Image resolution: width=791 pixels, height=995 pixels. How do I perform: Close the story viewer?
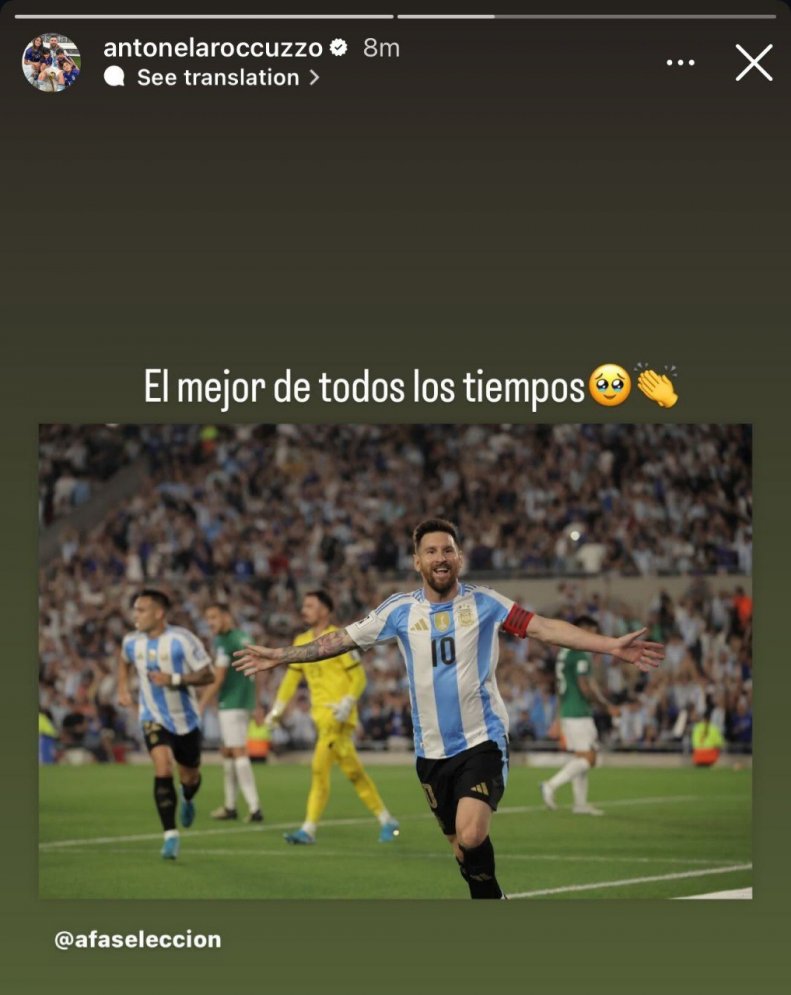(754, 62)
